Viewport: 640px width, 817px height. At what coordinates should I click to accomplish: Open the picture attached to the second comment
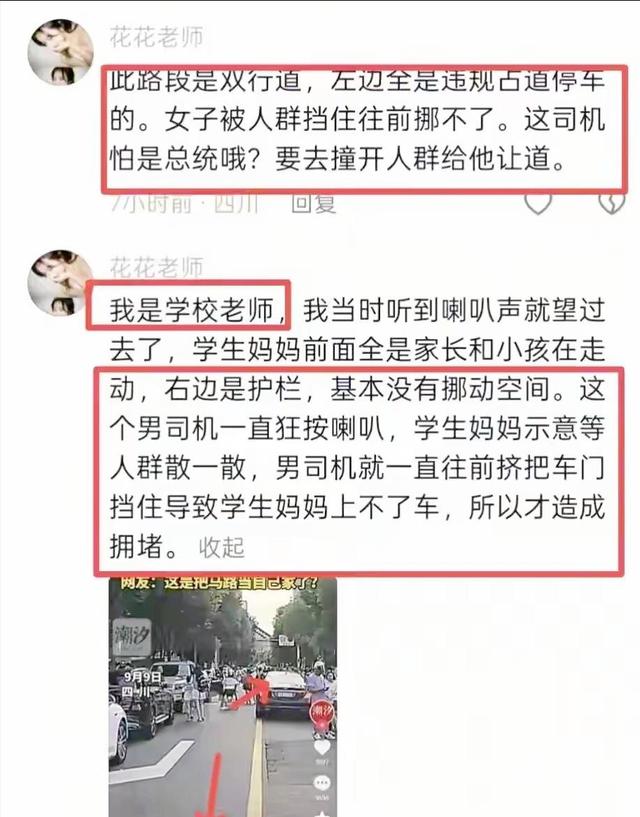(x=222, y=696)
